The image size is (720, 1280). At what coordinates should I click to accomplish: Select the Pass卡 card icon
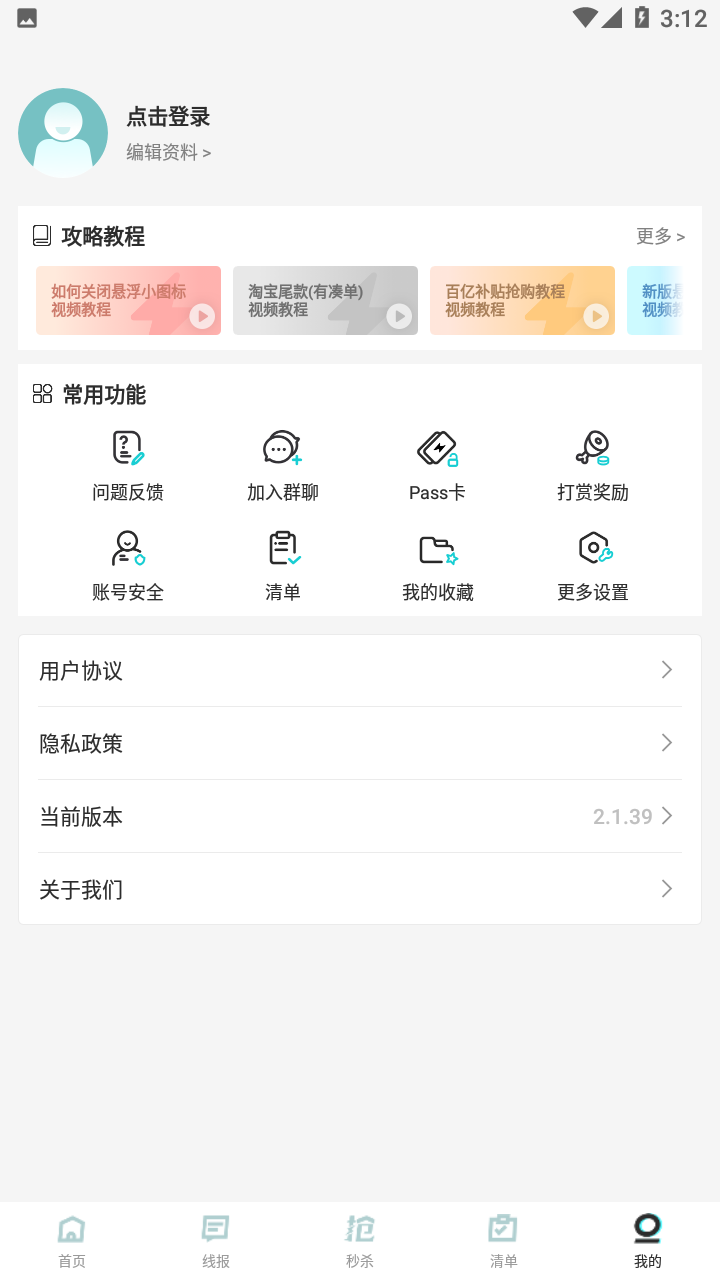click(x=437, y=447)
